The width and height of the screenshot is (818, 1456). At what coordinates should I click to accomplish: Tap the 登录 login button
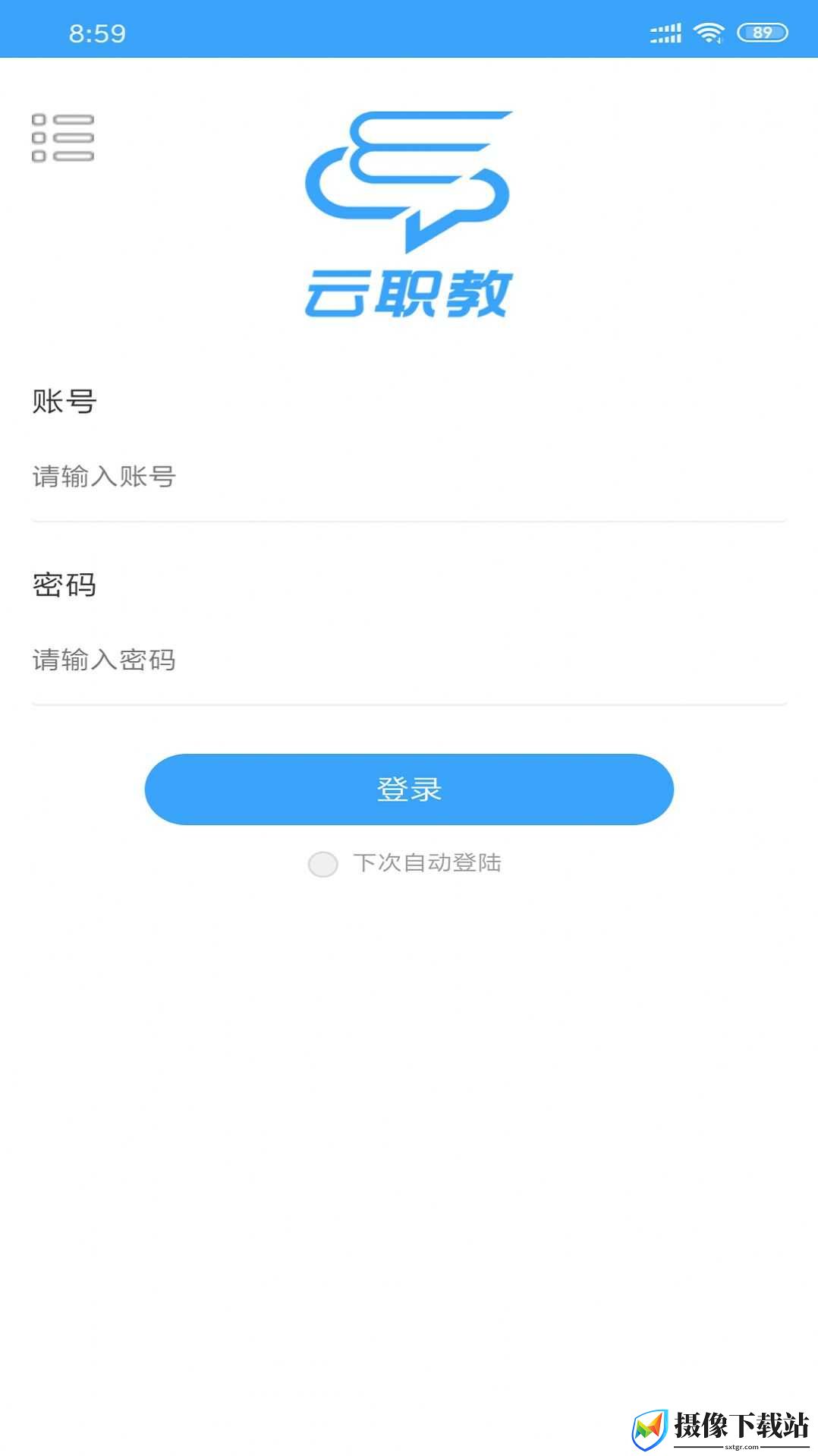click(409, 789)
